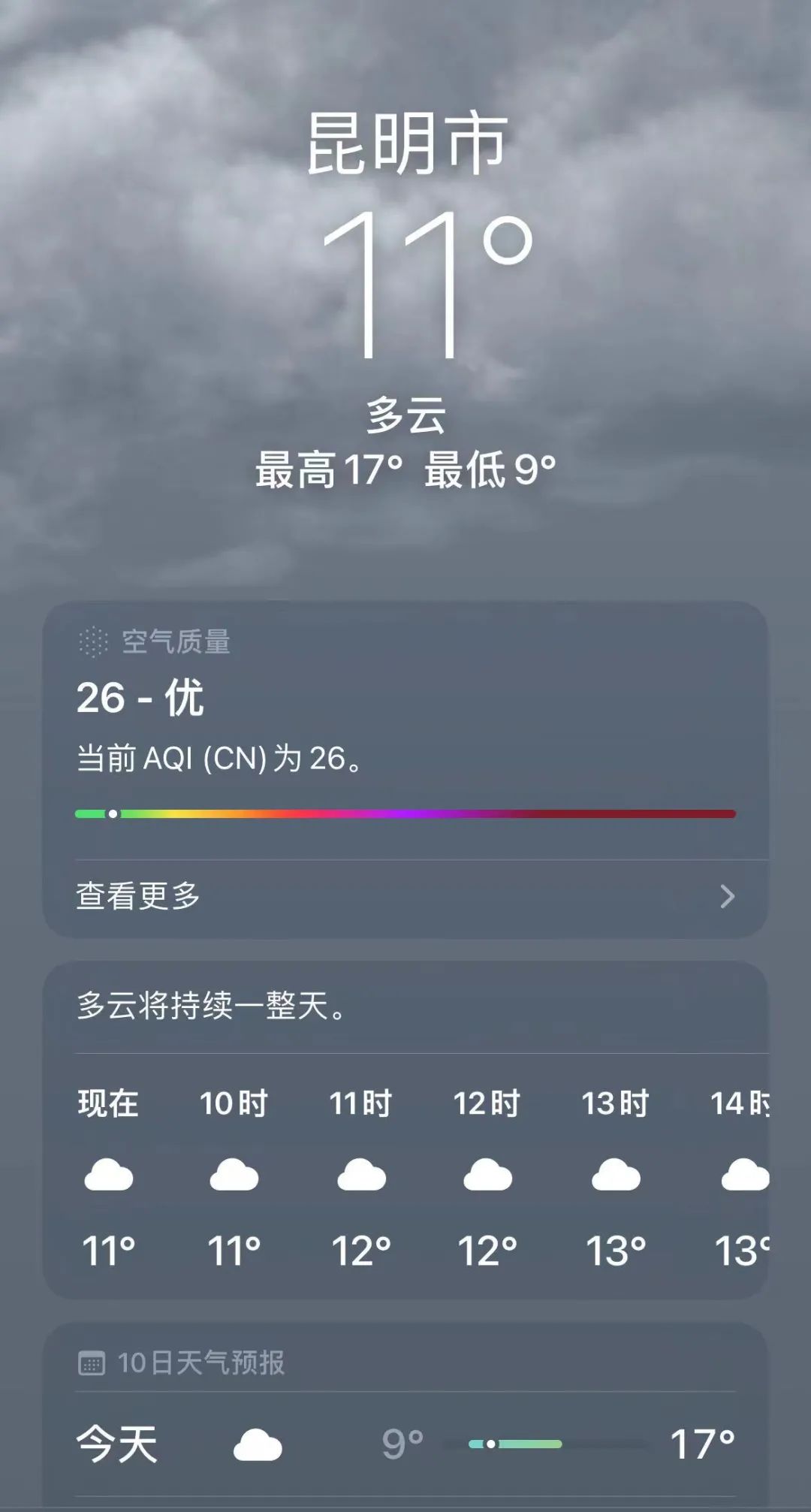This screenshot has height=1512, width=811.
Task: Select the 14时 hourly forecast column
Action: click(x=743, y=1175)
